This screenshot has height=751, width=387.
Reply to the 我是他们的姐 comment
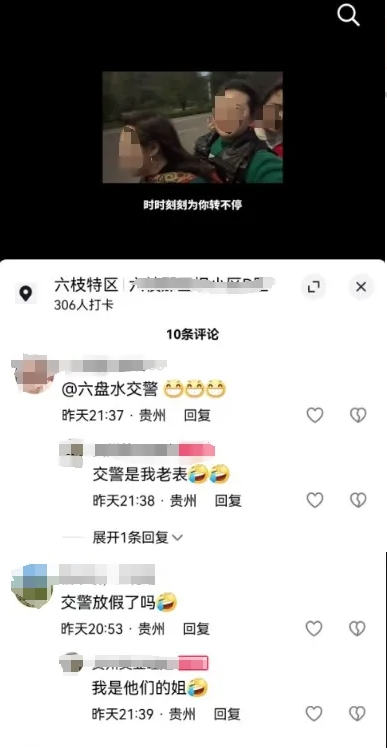[227, 714]
